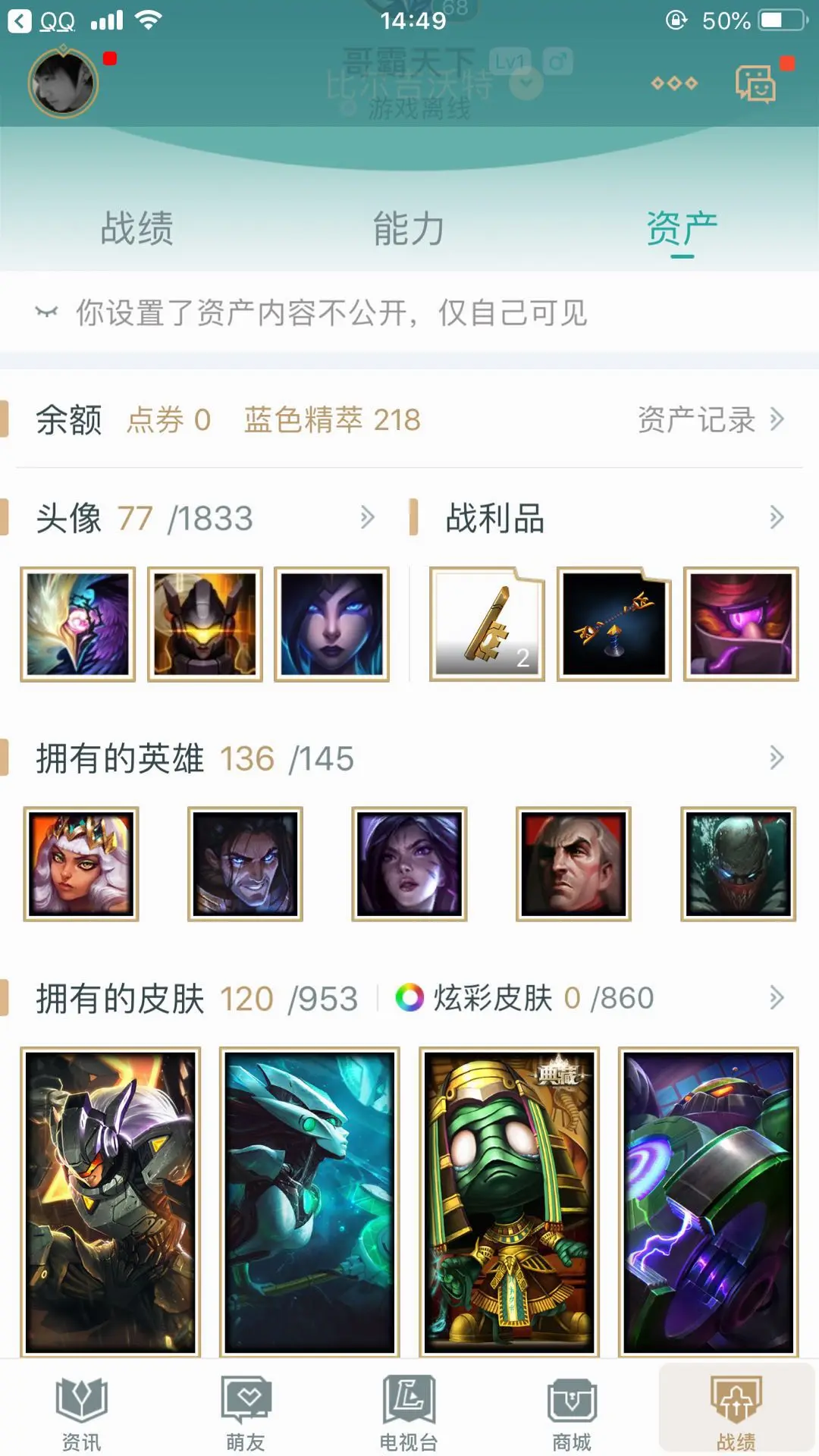Open the profile avatar at top left
The width and height of the screenshot is (819, 1456).
coord(64,83)
